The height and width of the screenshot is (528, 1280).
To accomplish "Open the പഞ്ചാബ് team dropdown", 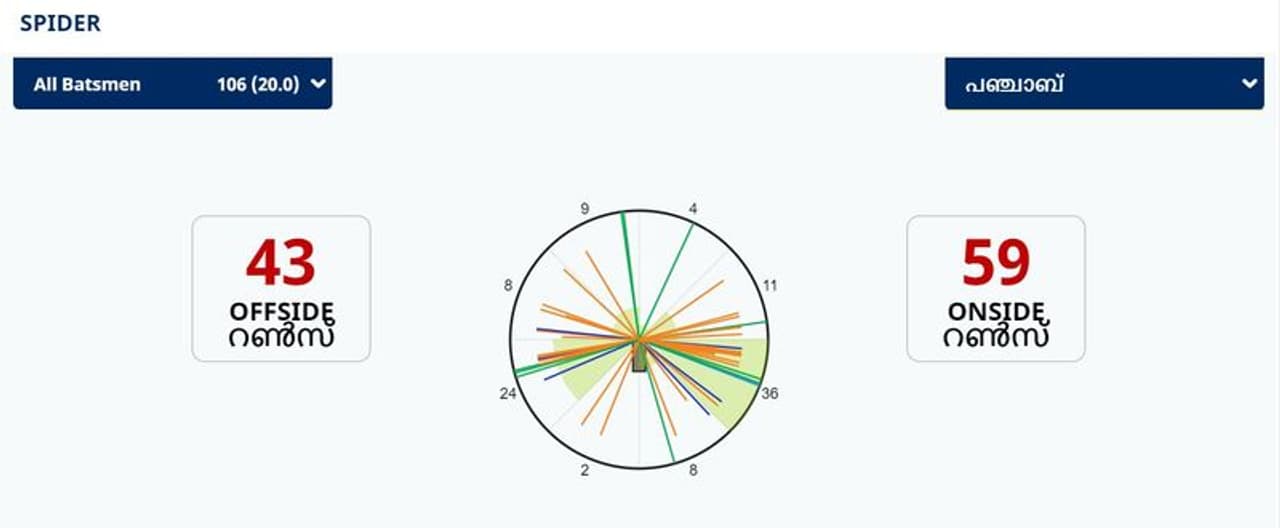I will click(x=1104, y=84).
